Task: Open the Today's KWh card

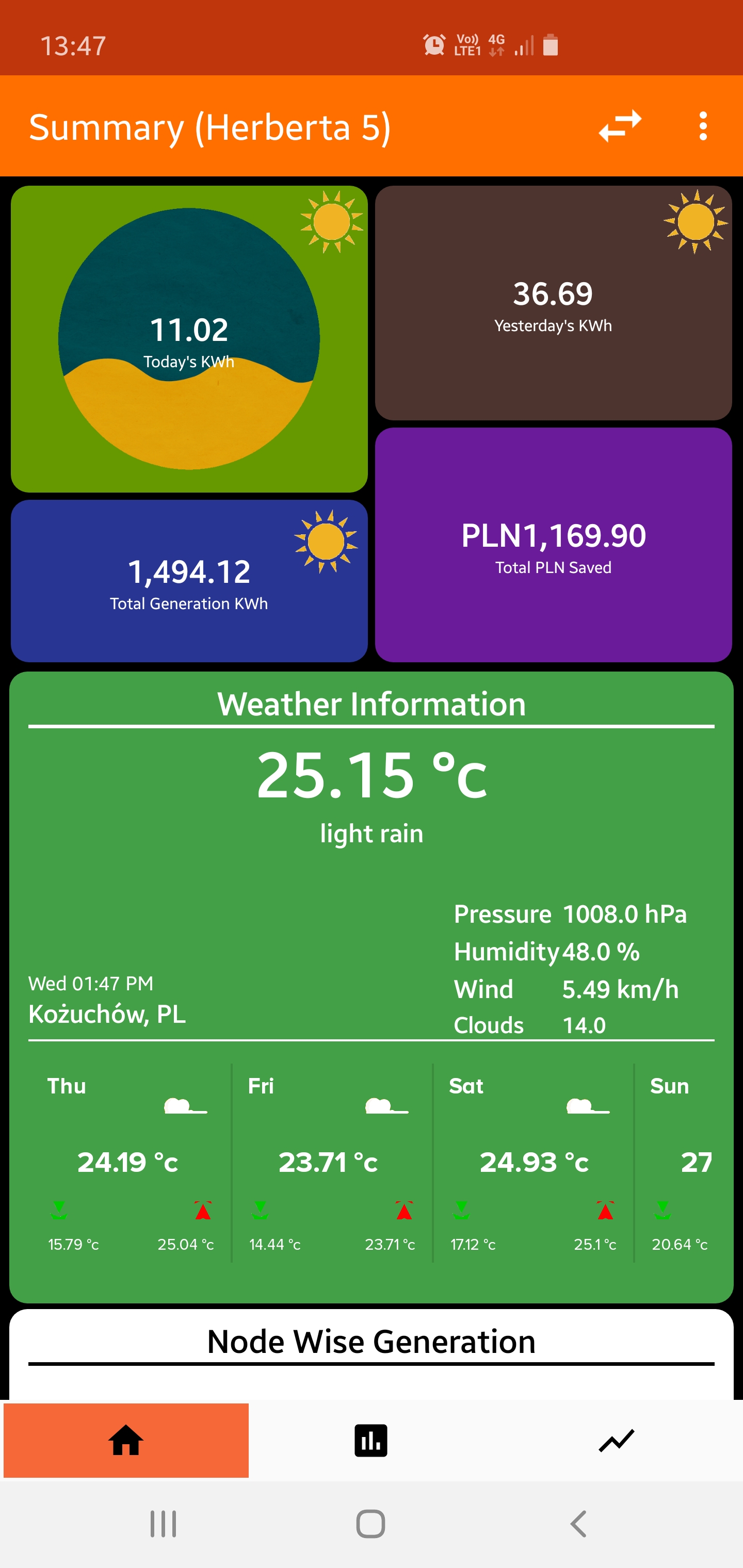Action: (189, 339)
